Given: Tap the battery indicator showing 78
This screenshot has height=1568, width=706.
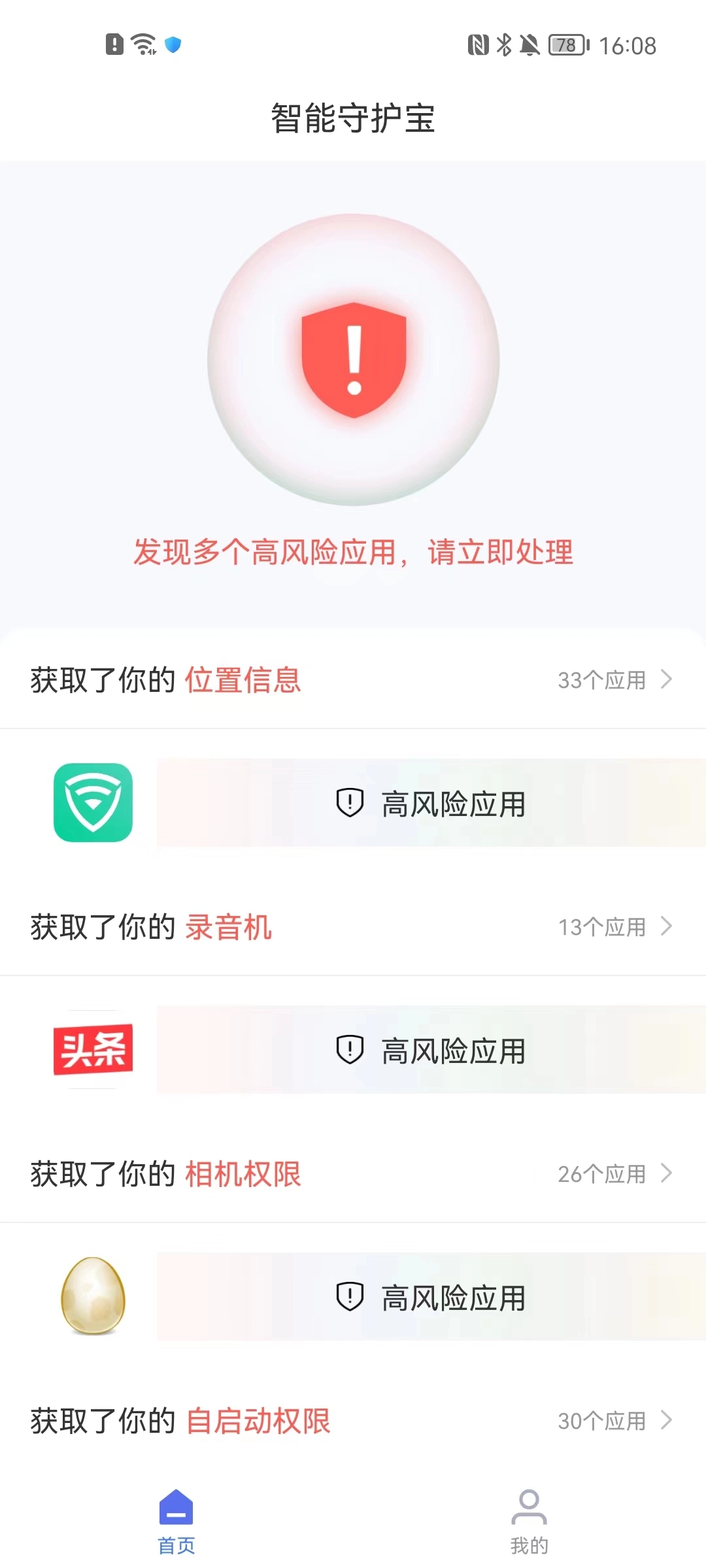Looking at the screenshot, I should (566, 44).
